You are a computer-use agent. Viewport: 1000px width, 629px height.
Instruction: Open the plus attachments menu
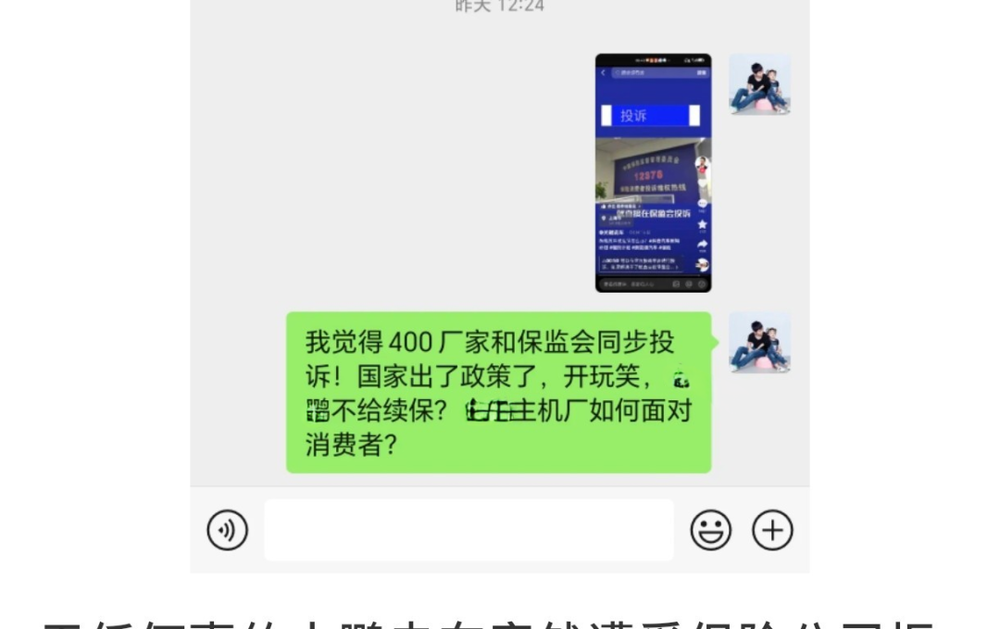[x=772, y=530]
